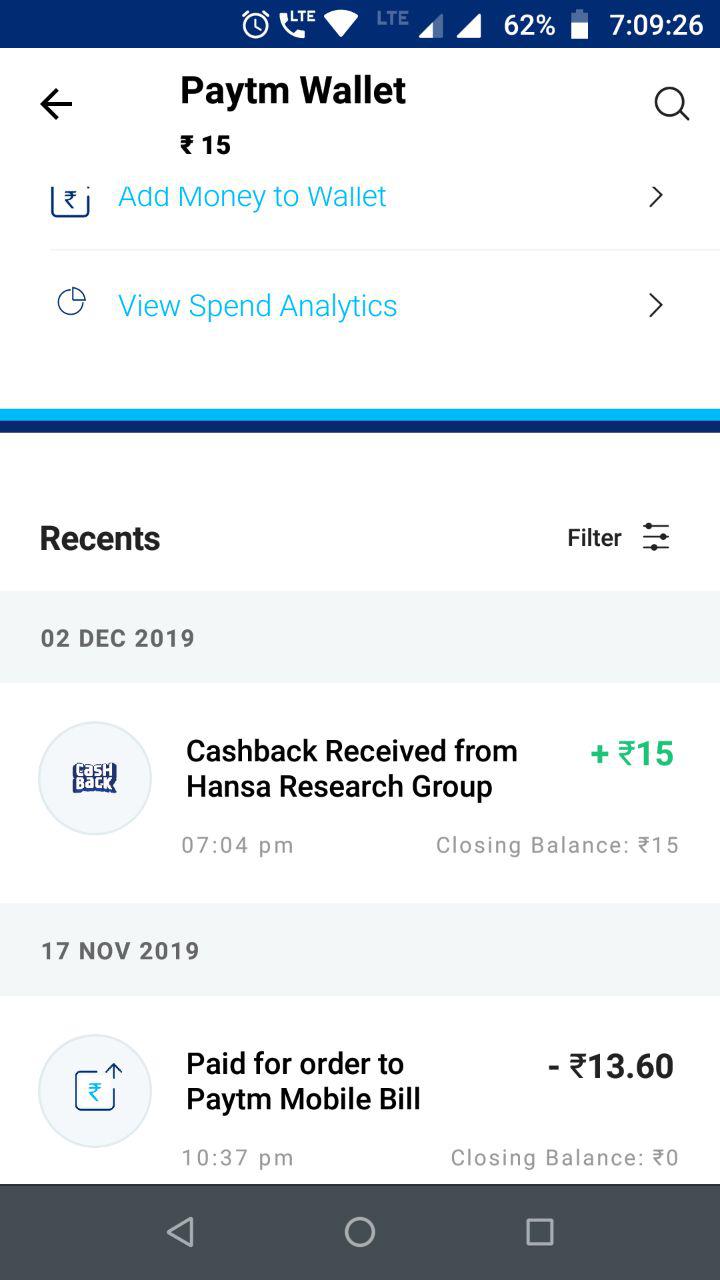This screenshot has height=1280, width=720.
Task: Open Add Money to Wallet
Action: (360, 196)
